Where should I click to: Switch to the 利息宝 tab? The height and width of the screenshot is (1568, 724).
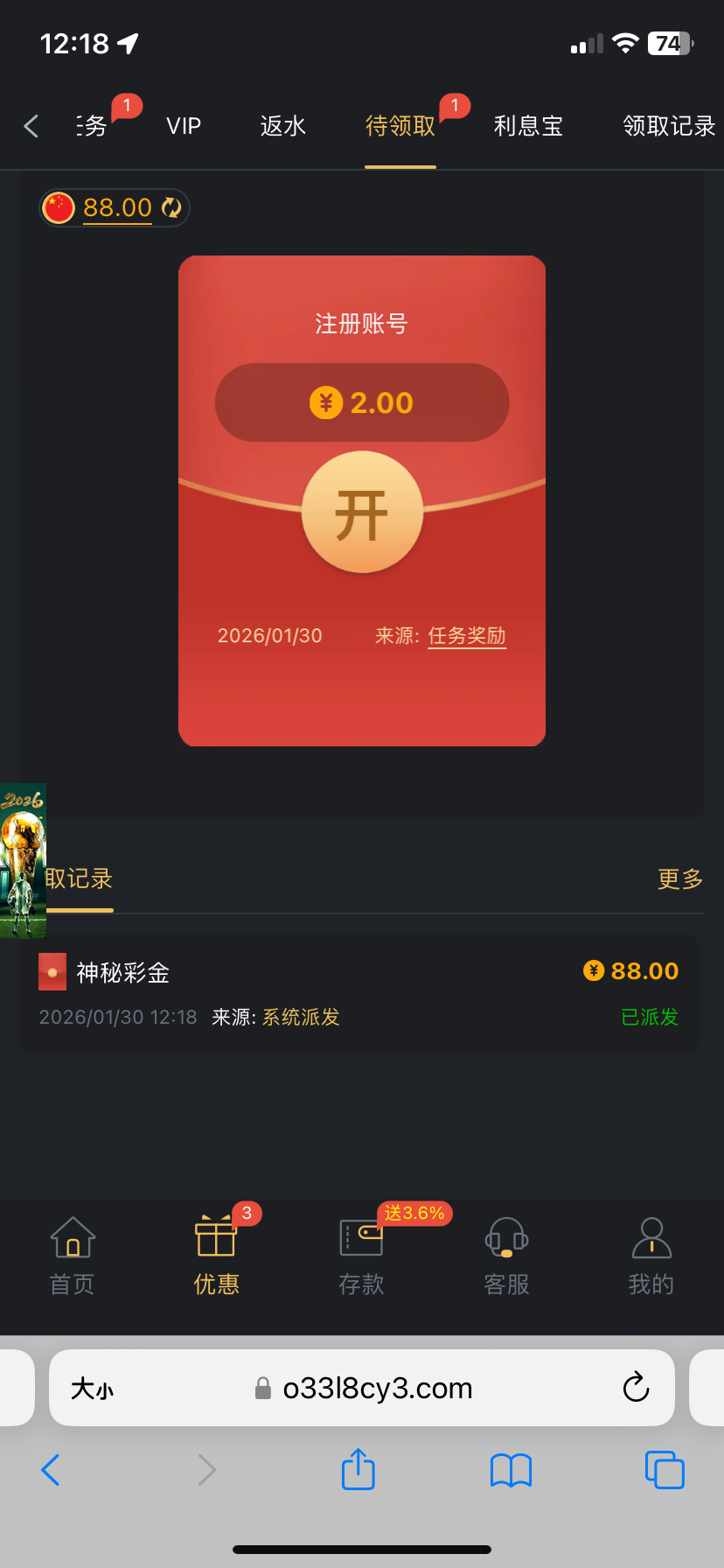528,126
